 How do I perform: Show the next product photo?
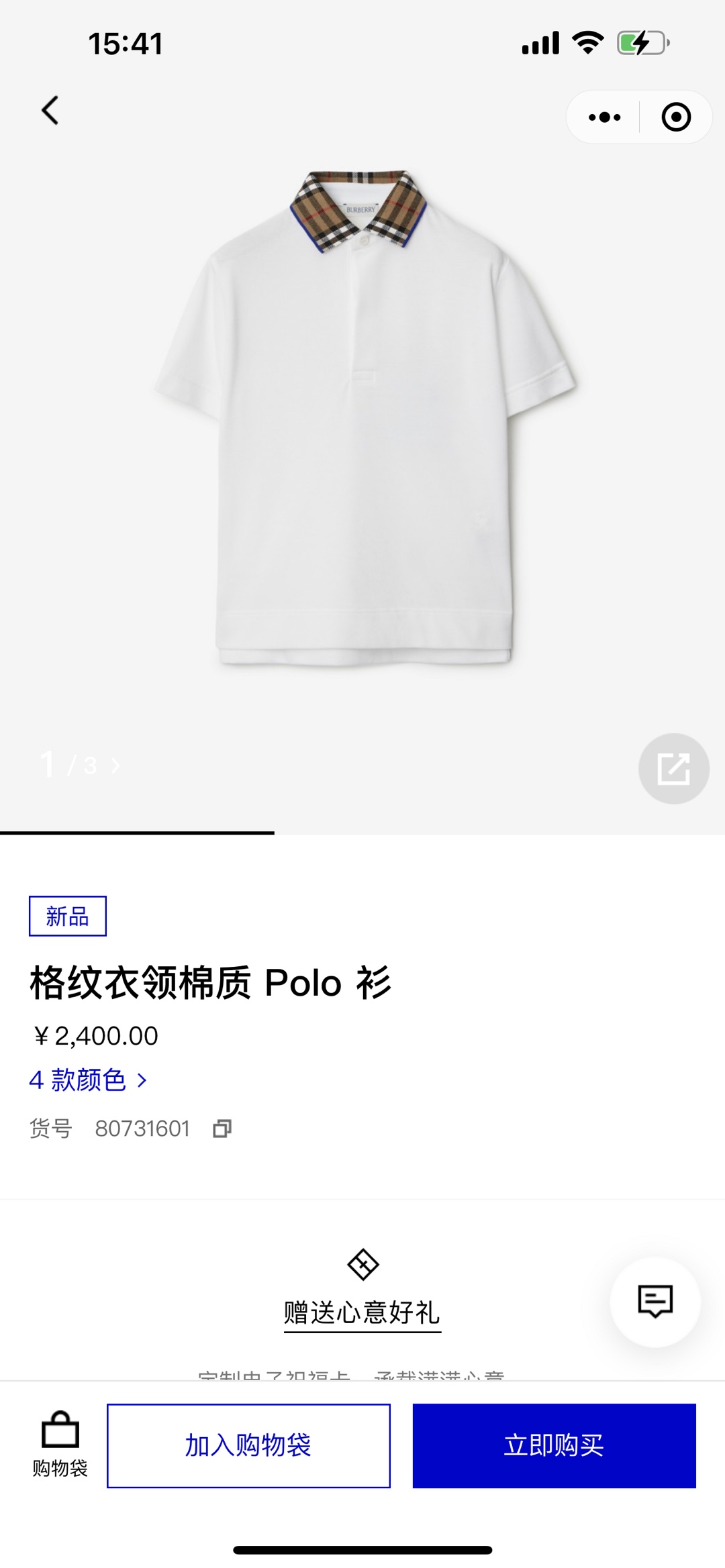tap(115, 766)
